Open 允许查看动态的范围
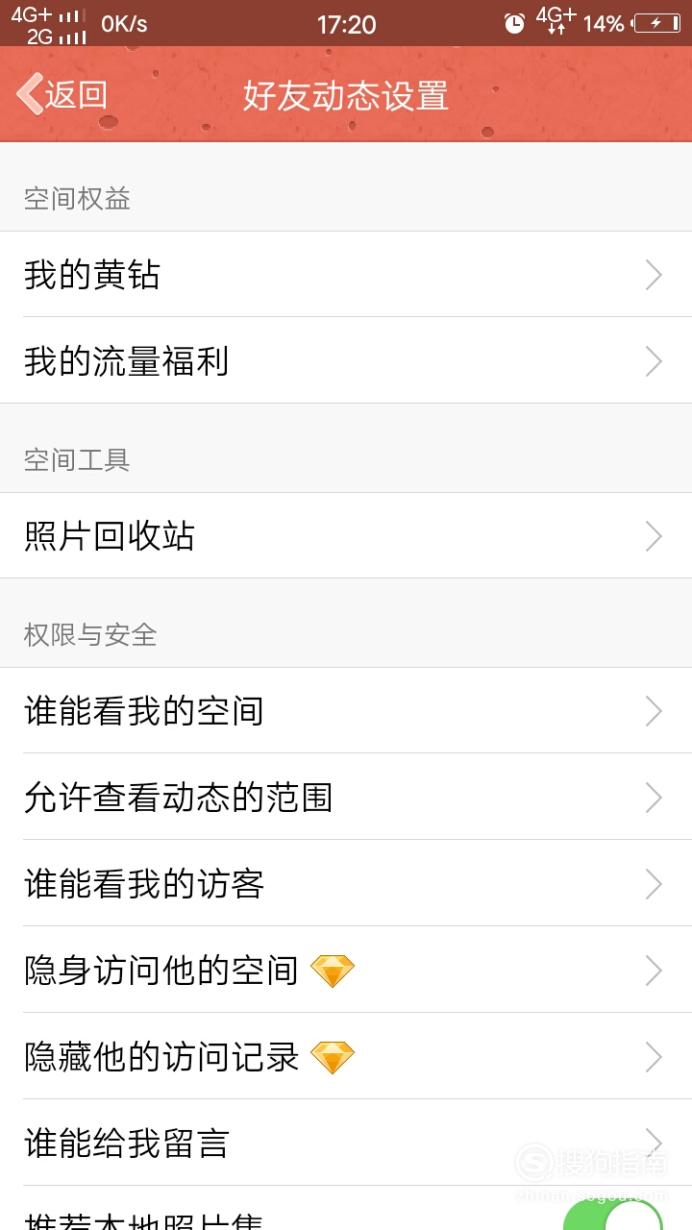 (x=346, y=797)
